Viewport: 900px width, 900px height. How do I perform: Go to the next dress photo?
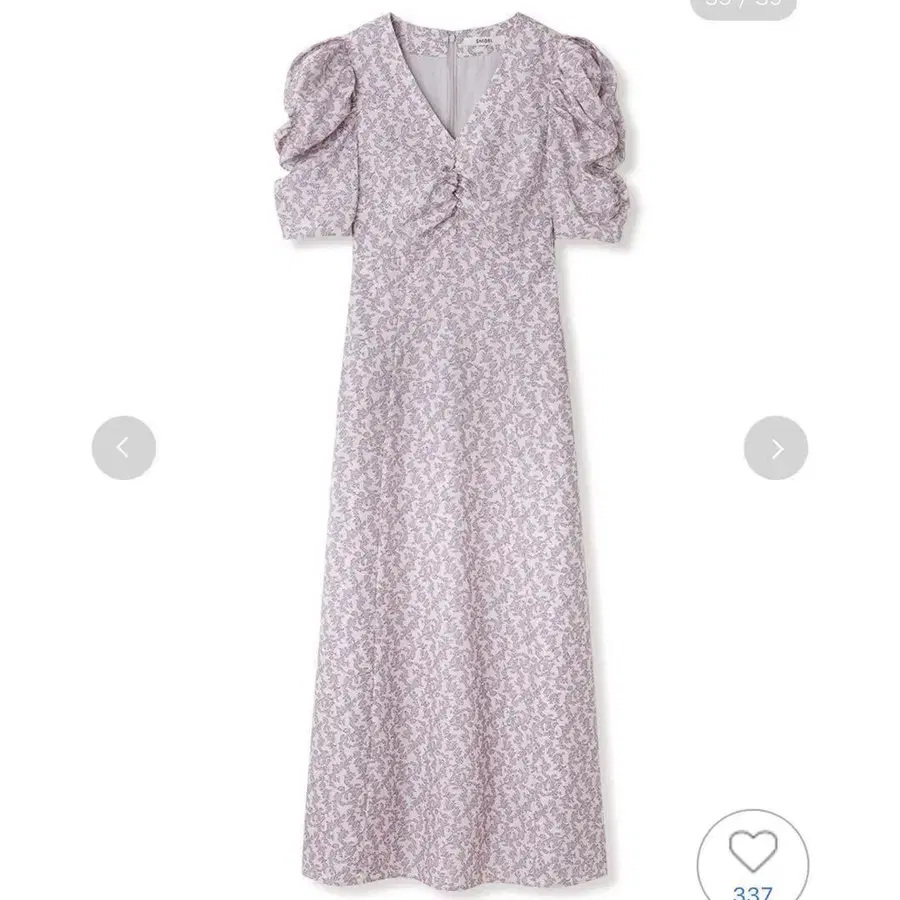tap(775, 448)
